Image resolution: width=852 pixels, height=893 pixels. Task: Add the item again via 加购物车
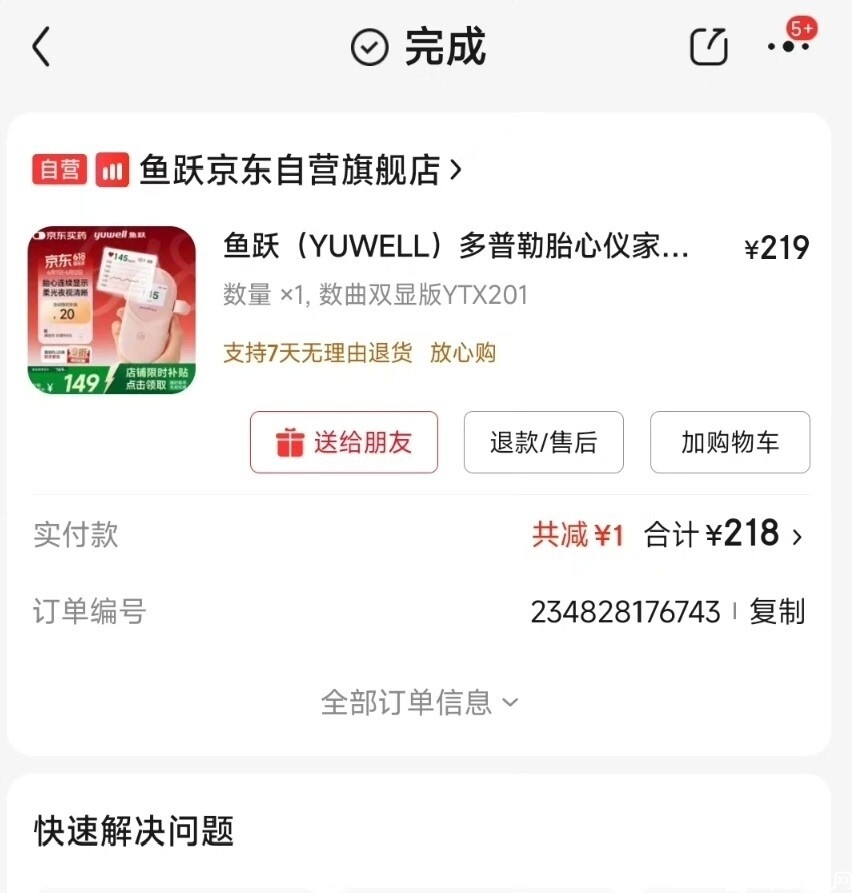pos(730,442)
